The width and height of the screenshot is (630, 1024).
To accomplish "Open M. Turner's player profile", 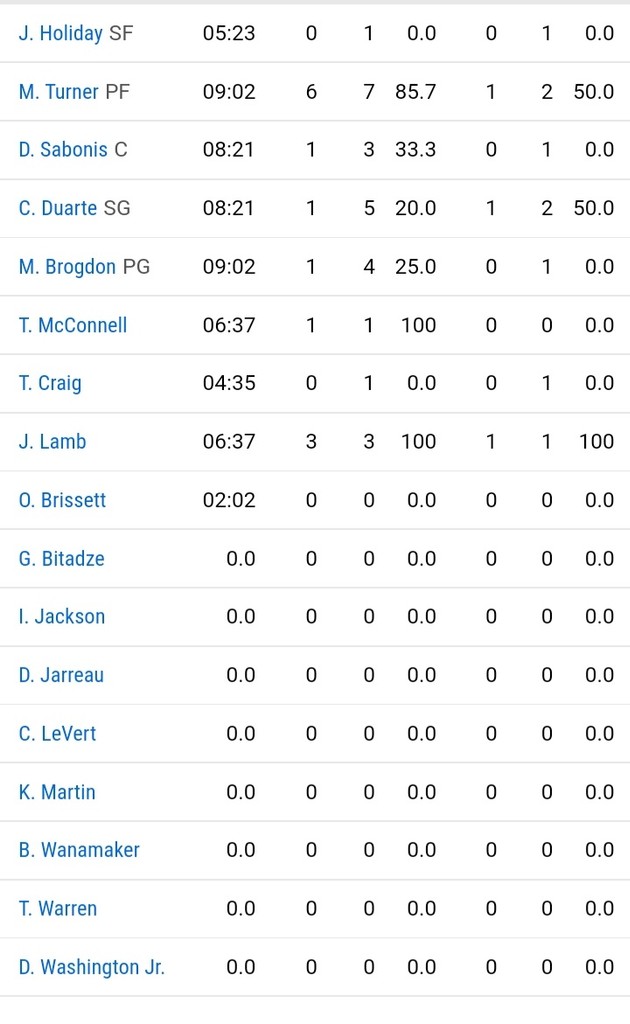I will (x=58, y=92).
